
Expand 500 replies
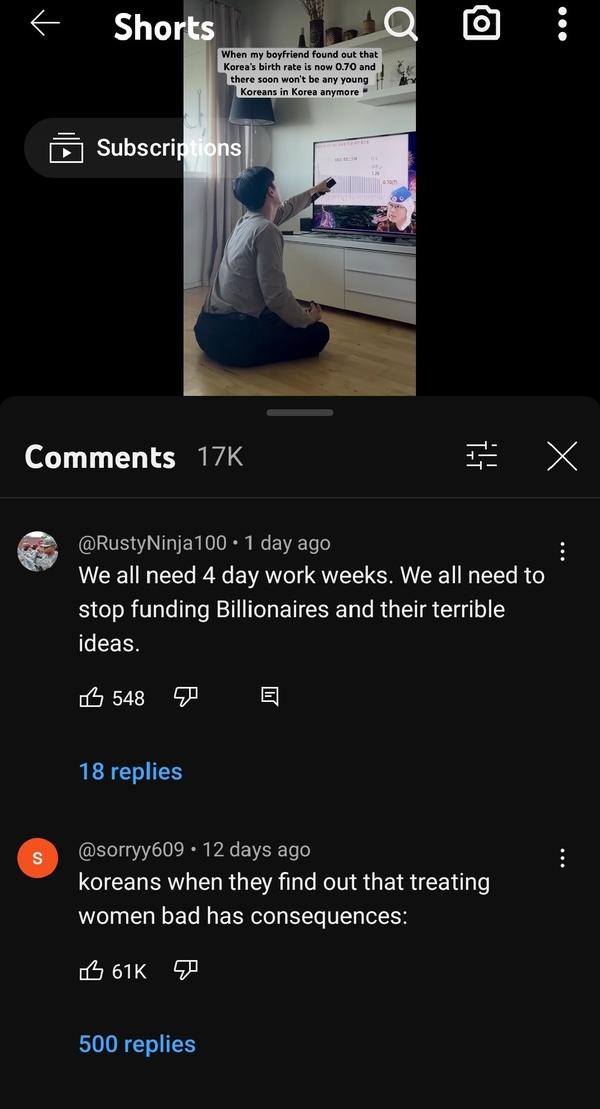[137, 1044]
